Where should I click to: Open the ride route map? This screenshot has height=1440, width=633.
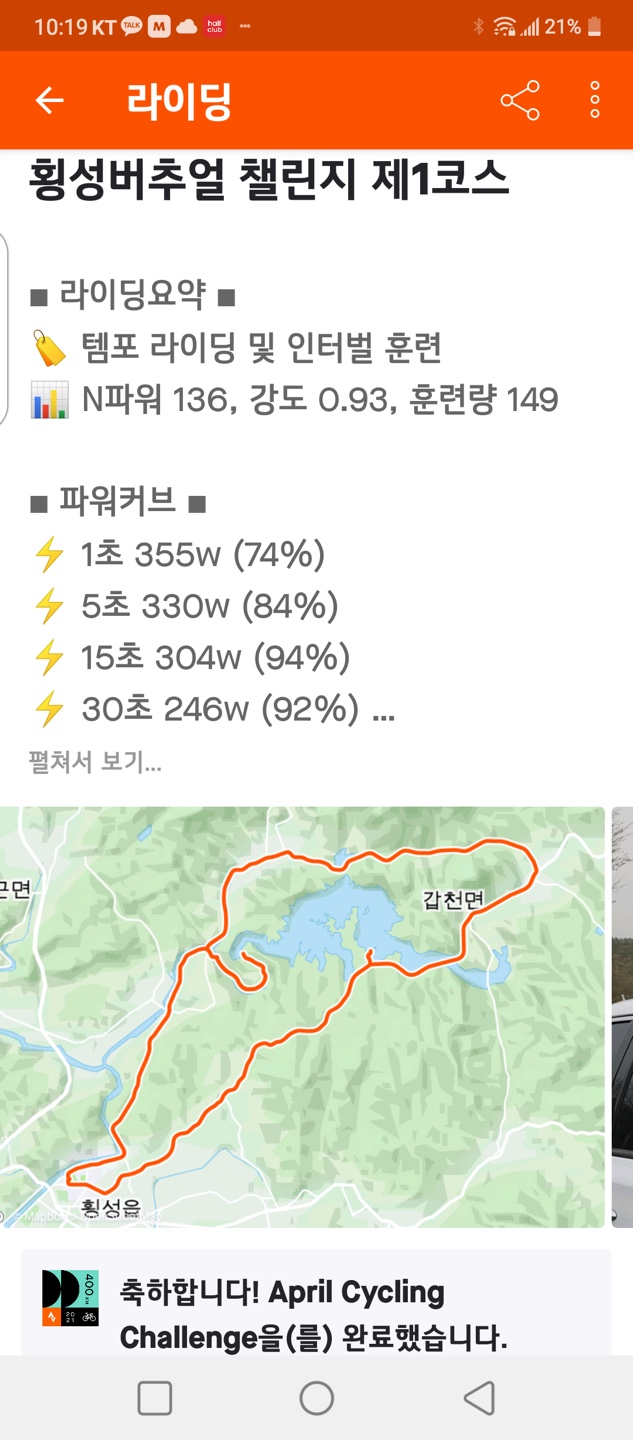point(302,1016)
